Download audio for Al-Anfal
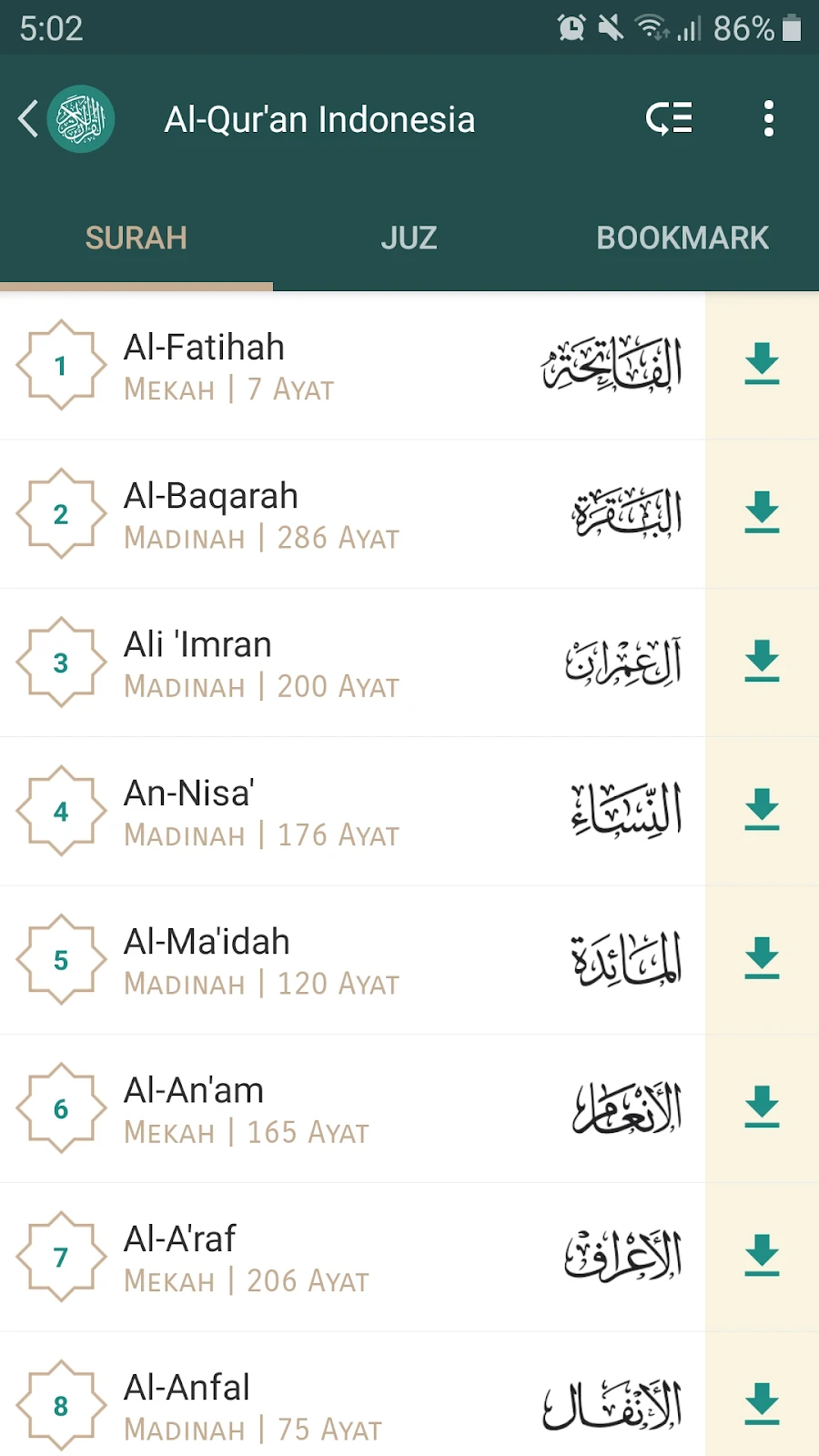This screenshot has height=1456, width=819. tap(762, 1404)
